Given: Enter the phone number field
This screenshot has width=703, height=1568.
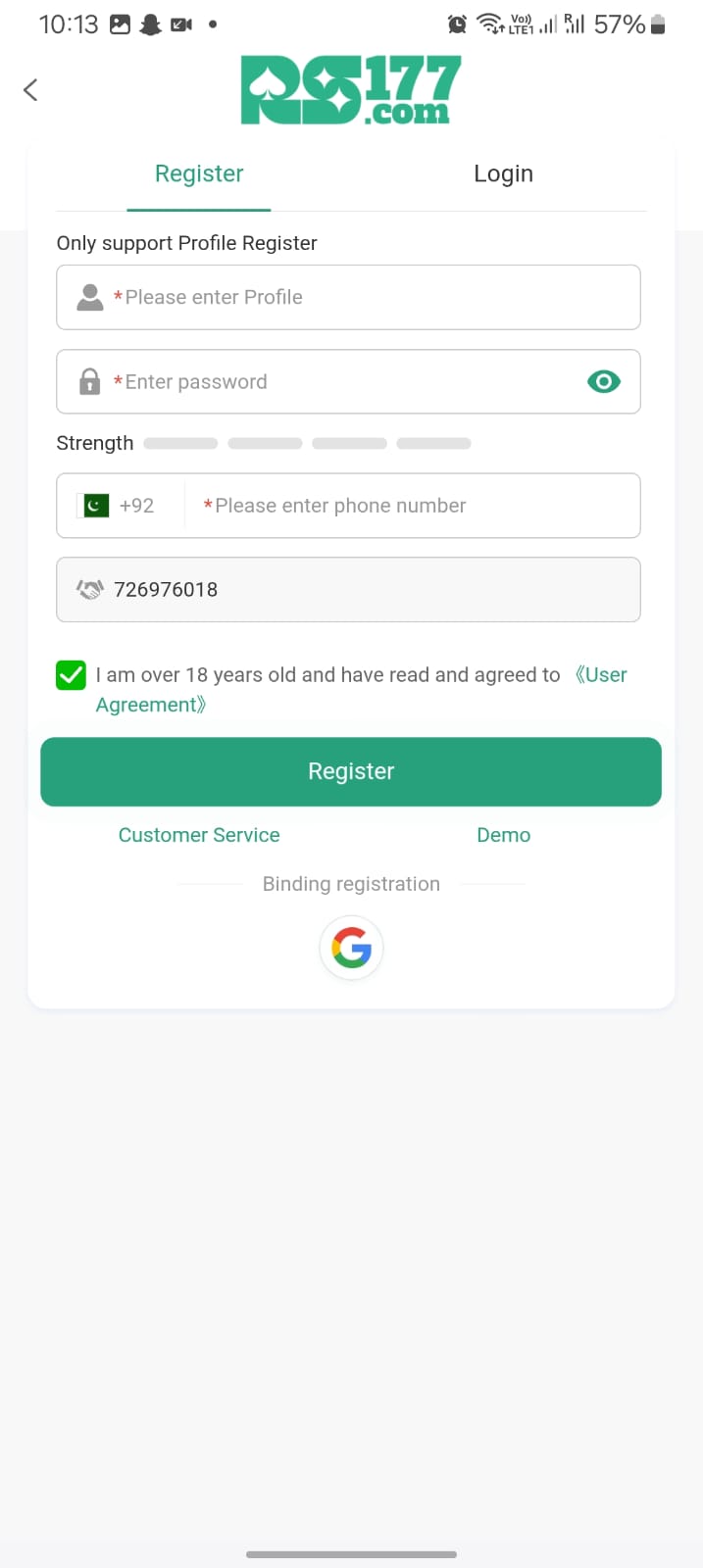Looking at the screenshot, I should point(412,506).
